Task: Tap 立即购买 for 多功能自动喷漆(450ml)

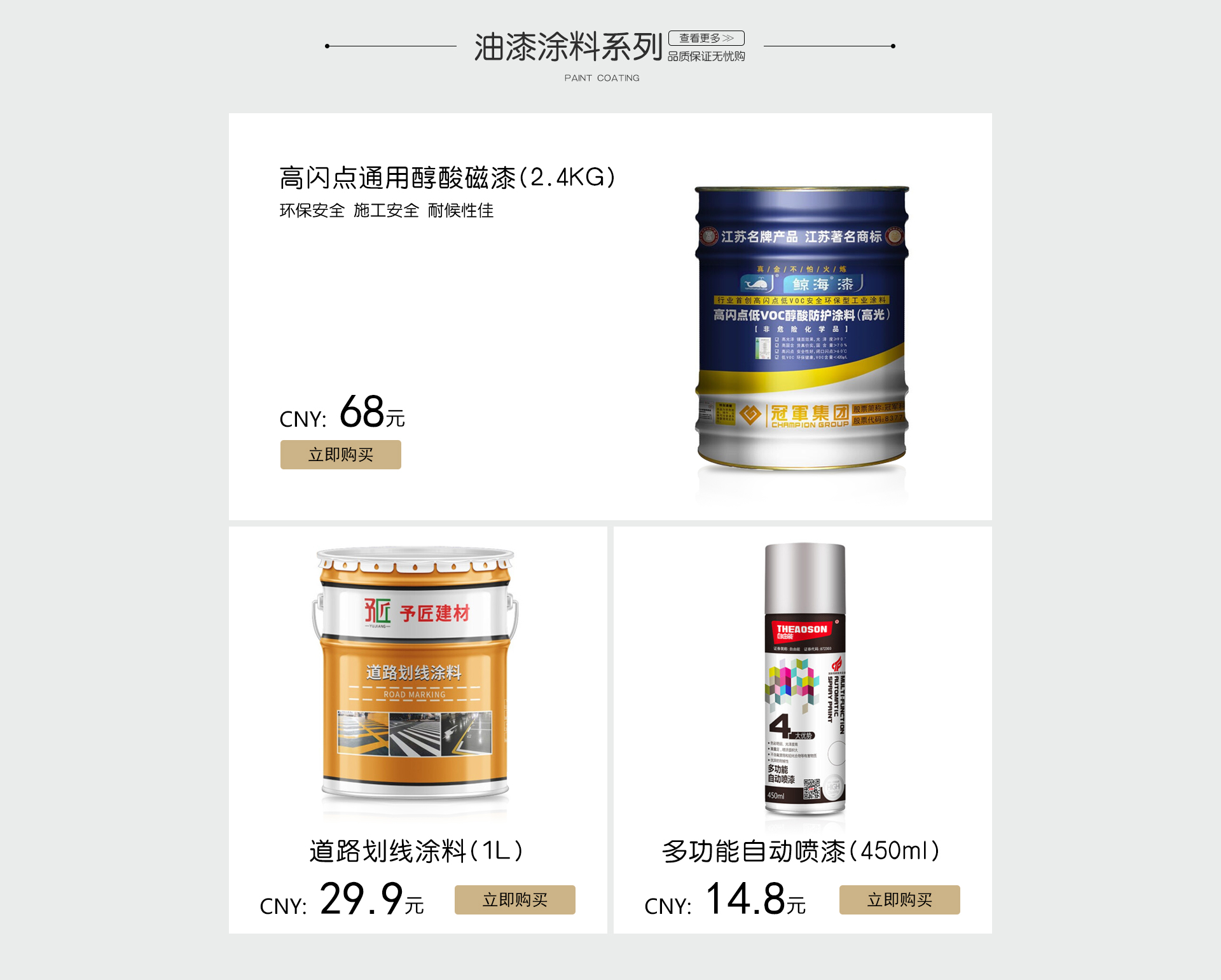Action: click(x=900, y=900)
